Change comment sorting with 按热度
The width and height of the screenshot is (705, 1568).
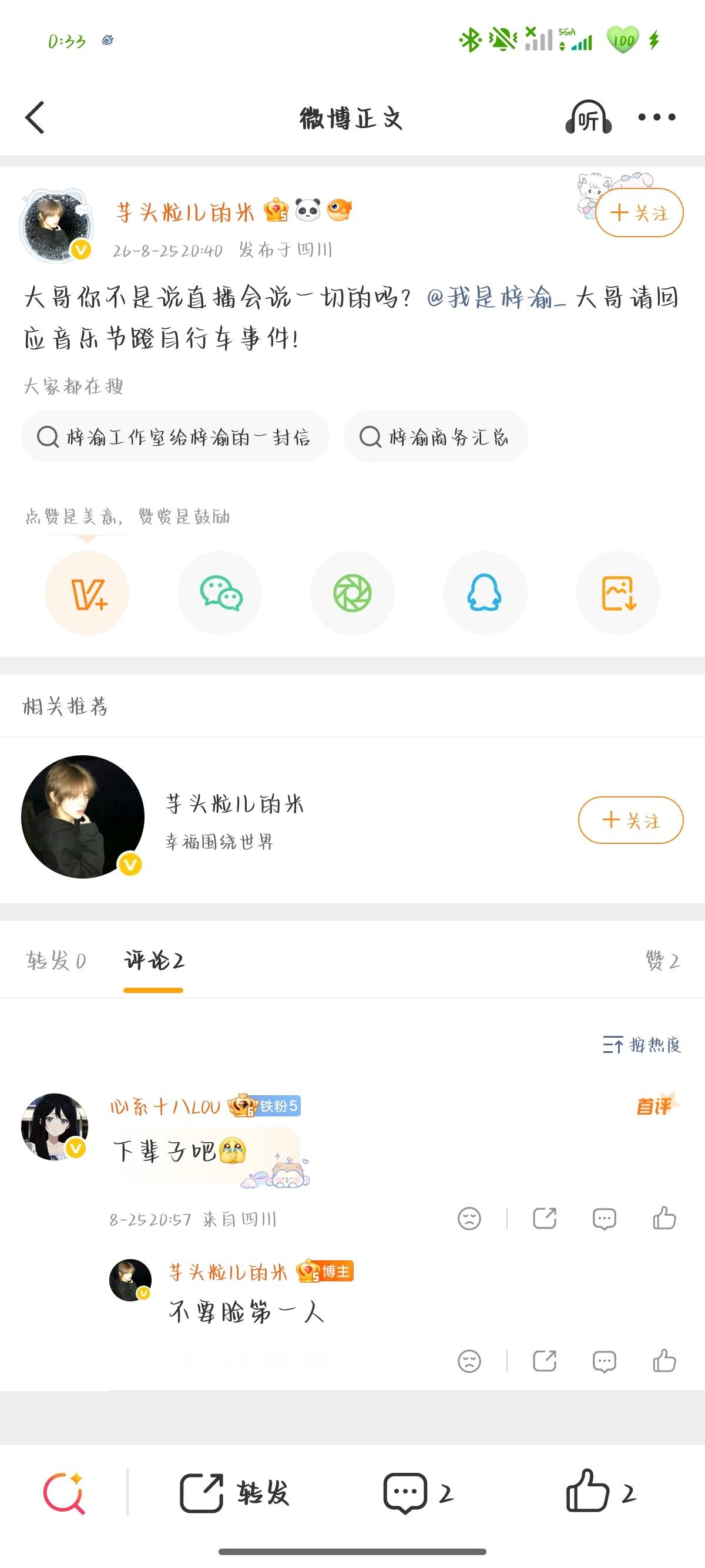(642, 1045)
